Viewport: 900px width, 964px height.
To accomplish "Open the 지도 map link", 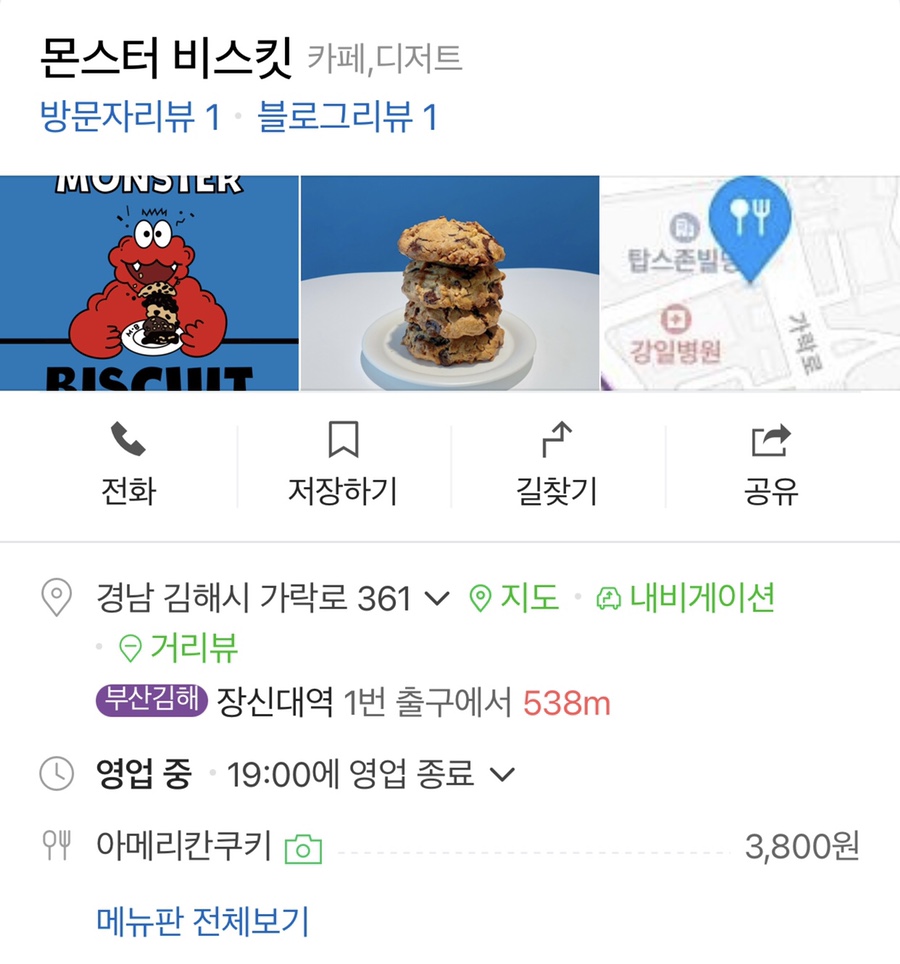I will coord(515,598).
